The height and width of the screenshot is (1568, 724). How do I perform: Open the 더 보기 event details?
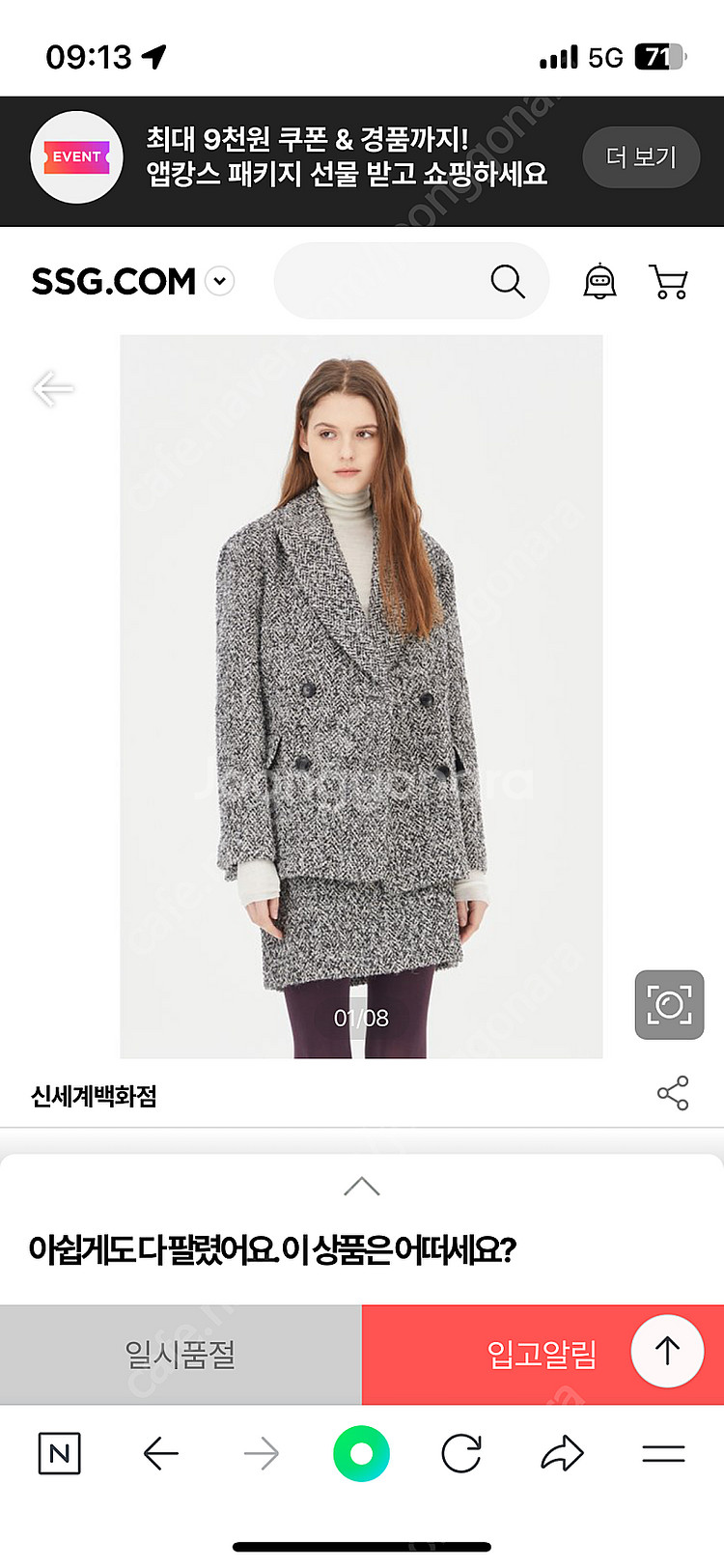pyautogui.click(x=641, y=156)
